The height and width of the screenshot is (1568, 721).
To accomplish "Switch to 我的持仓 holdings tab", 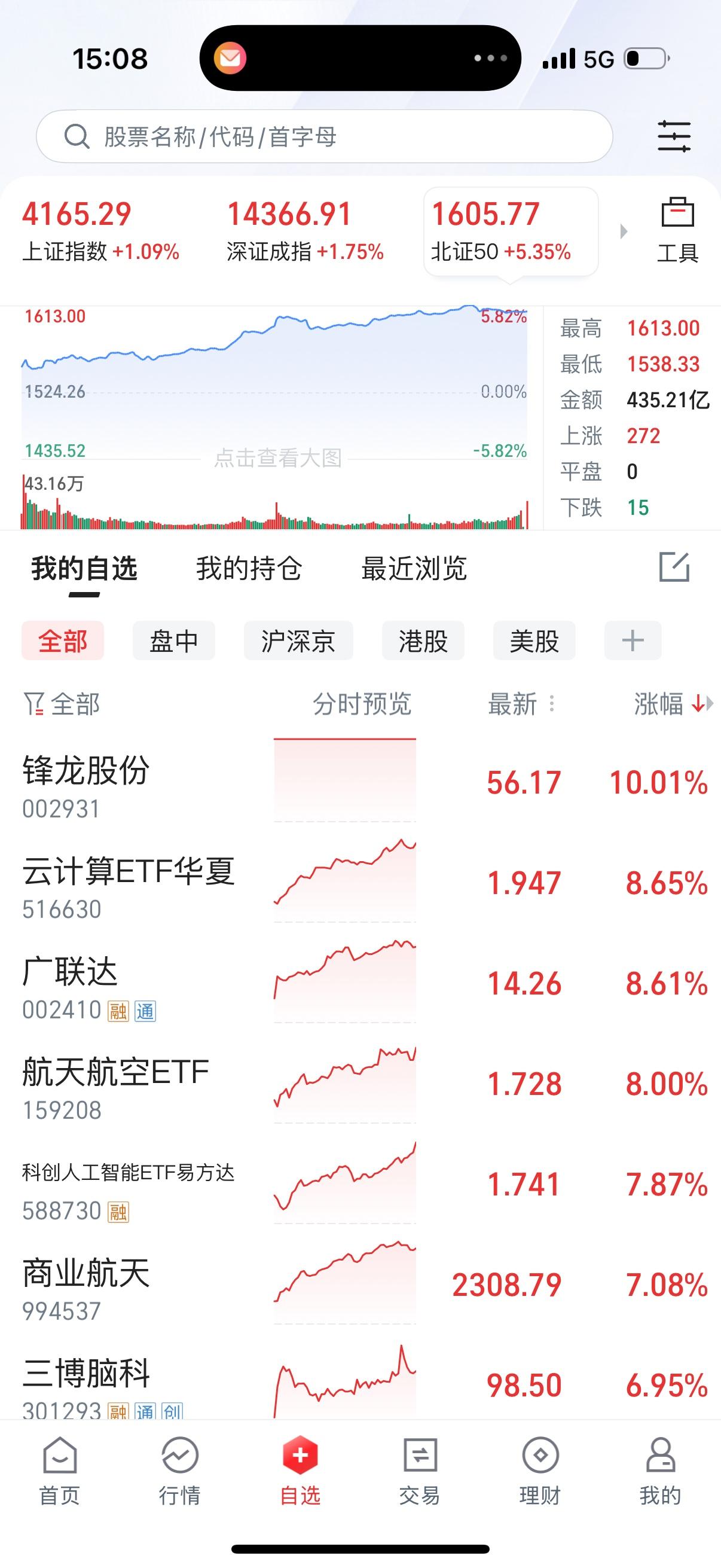I will pyautogui.click(x=248, y=569).
